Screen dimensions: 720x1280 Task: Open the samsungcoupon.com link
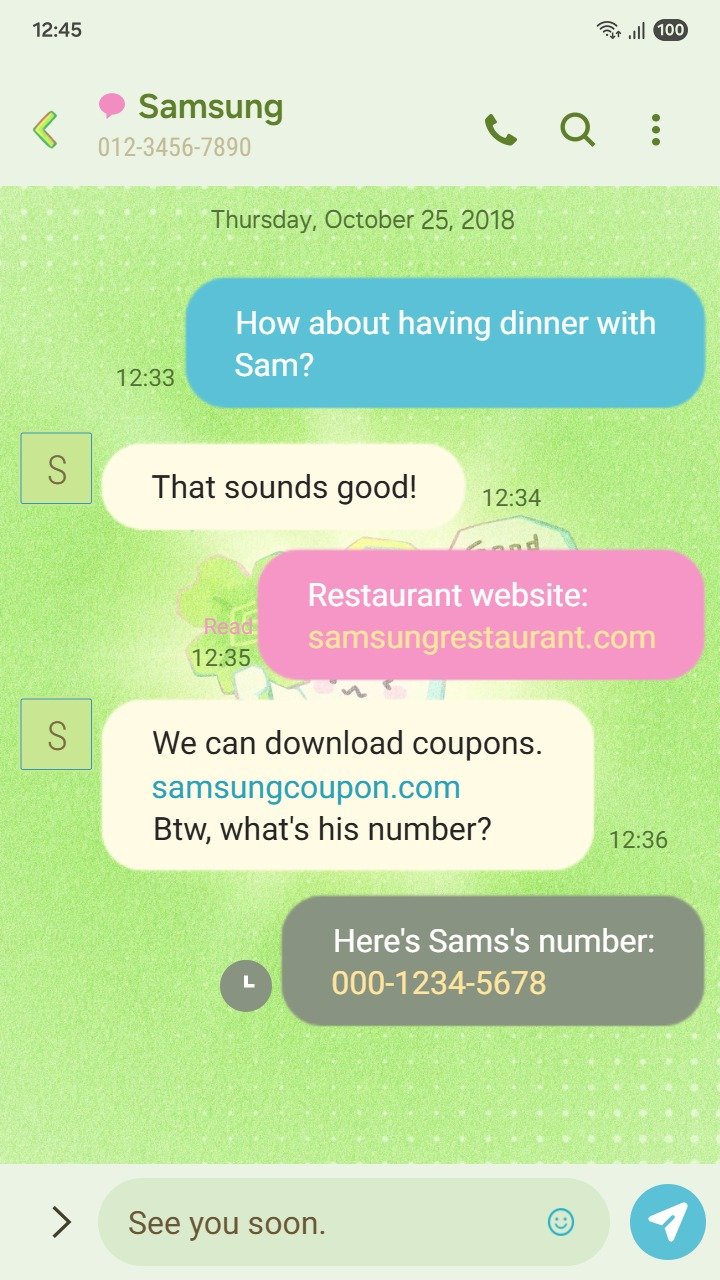coord(306,787)
